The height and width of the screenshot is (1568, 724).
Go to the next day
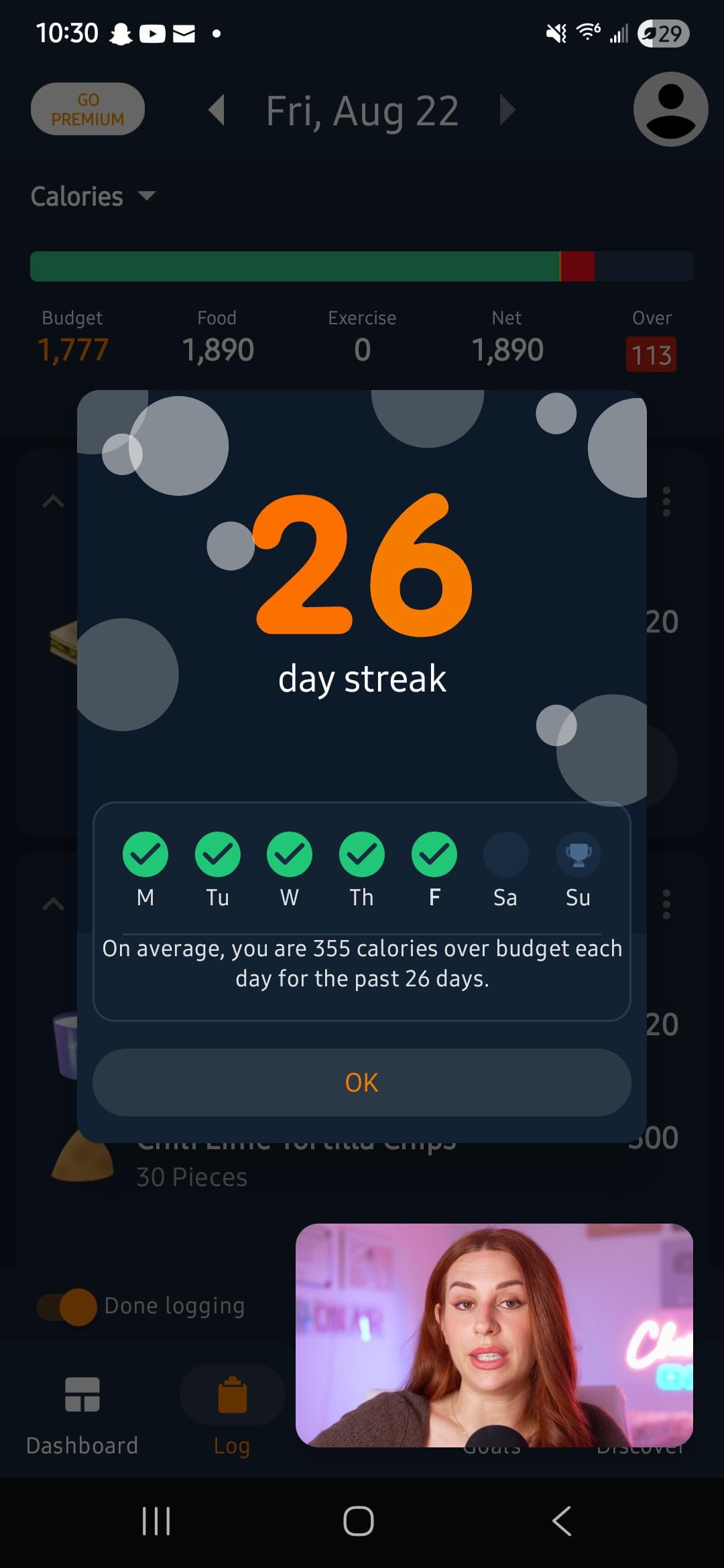507,110
